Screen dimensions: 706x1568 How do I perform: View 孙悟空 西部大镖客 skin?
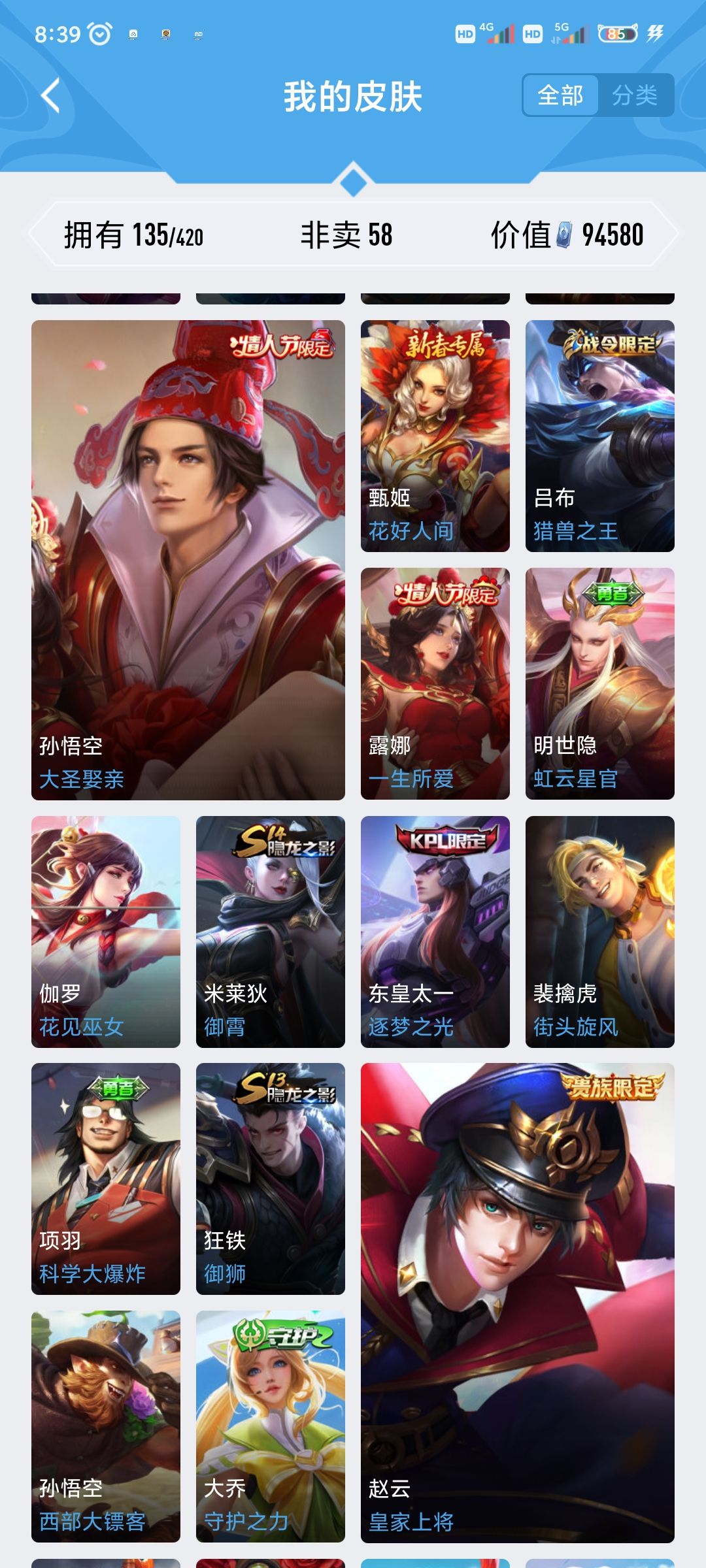coord(106,1426)
